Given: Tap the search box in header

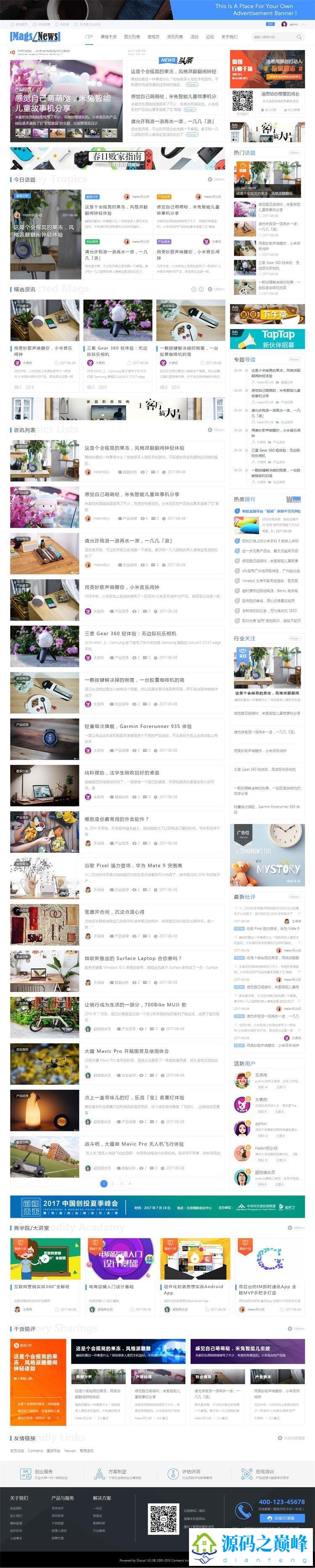Looking at the screenshot, I should [273, 36].
